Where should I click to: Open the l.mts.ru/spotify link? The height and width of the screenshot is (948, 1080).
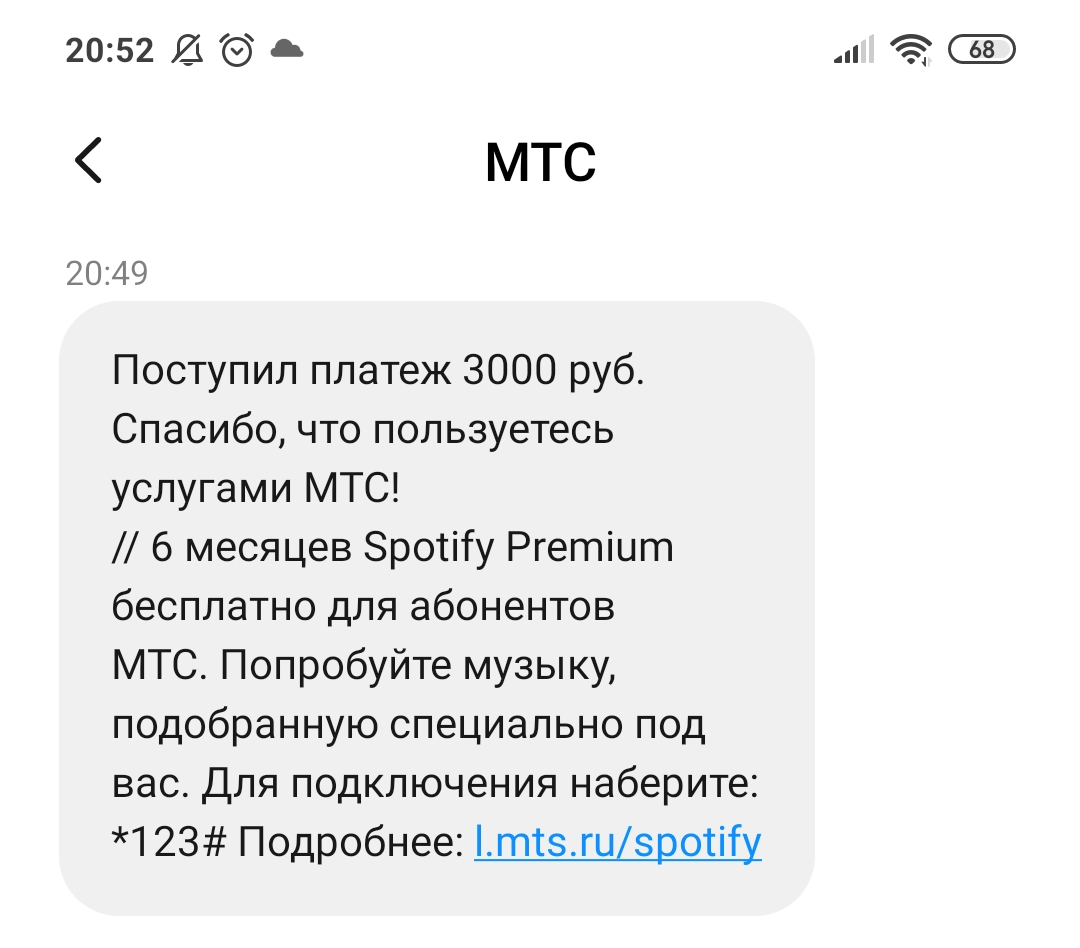[x=617, y=842]
